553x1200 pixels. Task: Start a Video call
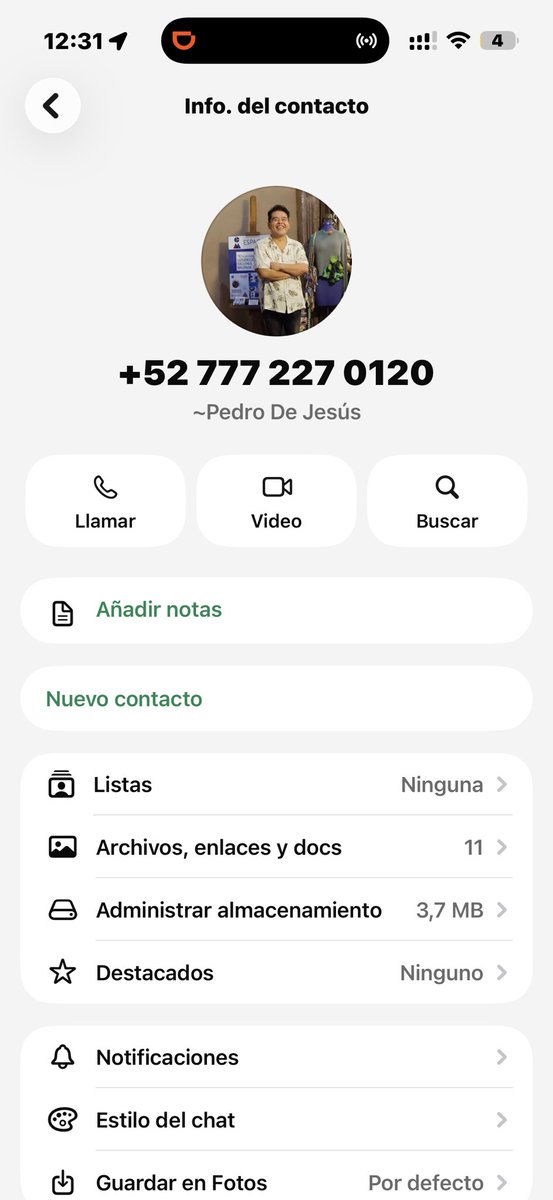coord(276,501)
